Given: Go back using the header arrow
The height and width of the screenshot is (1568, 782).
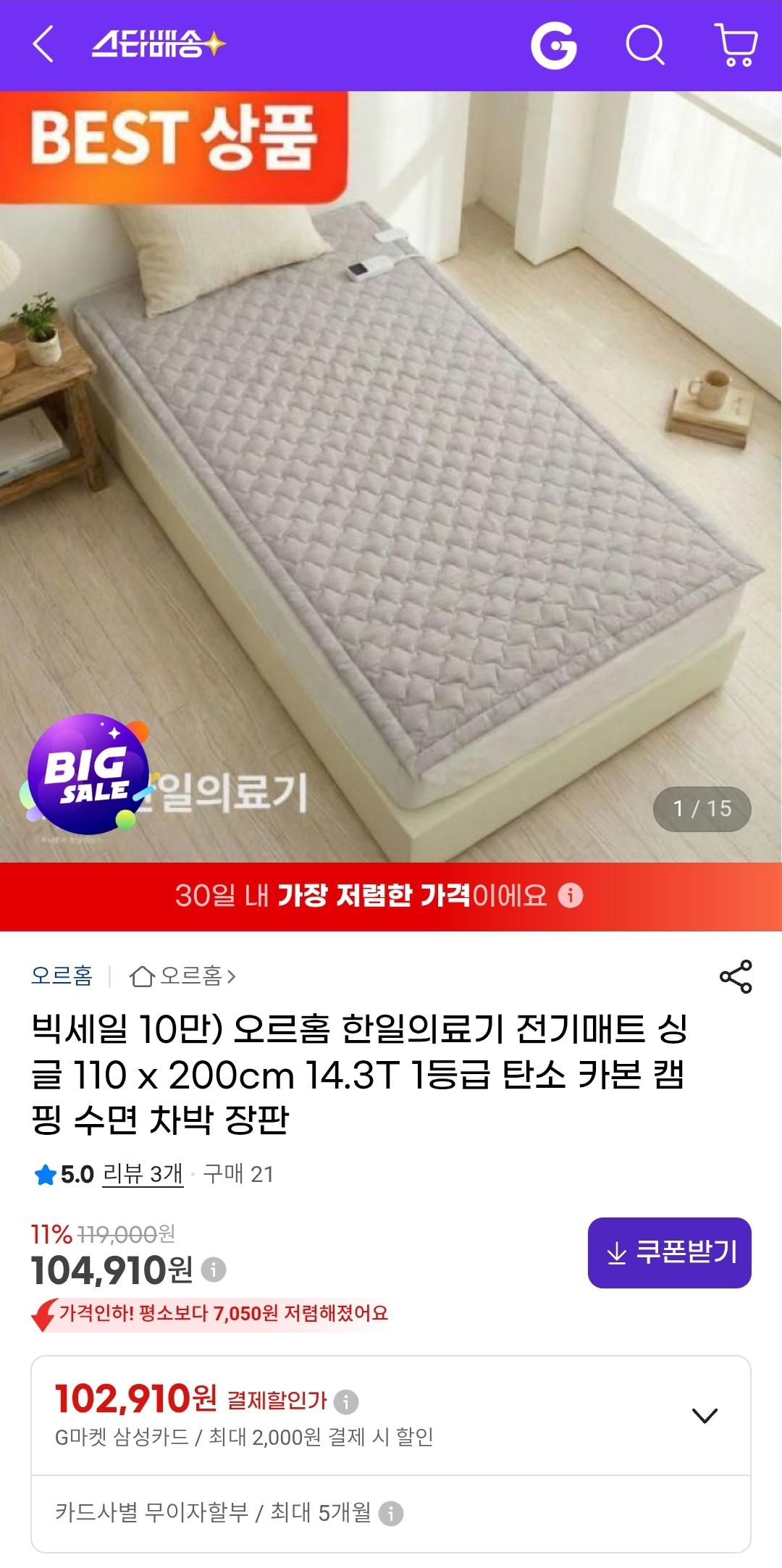Looking at the screenshot, I should tap(43, 45).
